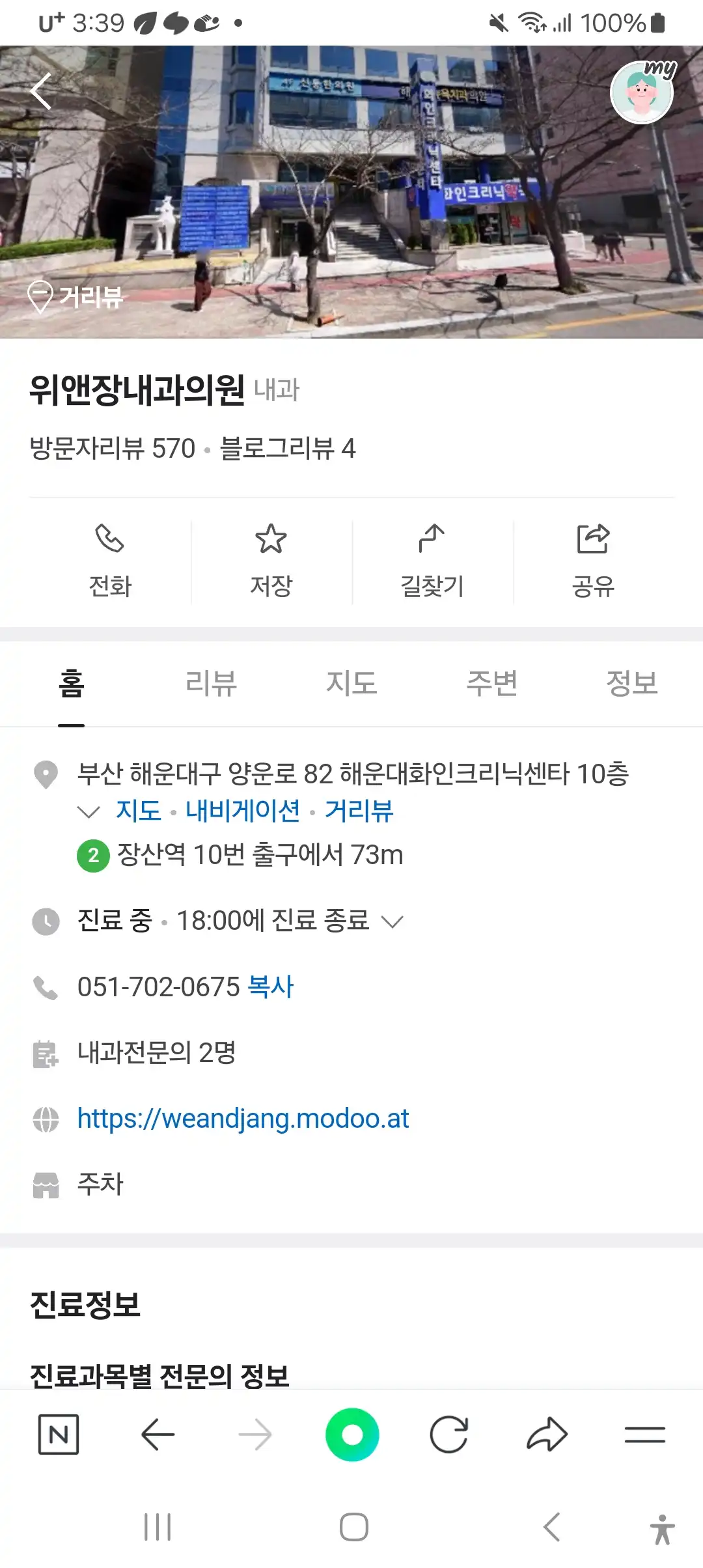Expand the address map options chevron
The height and width of the screenshot is (1568, 703).
point(87,811)
